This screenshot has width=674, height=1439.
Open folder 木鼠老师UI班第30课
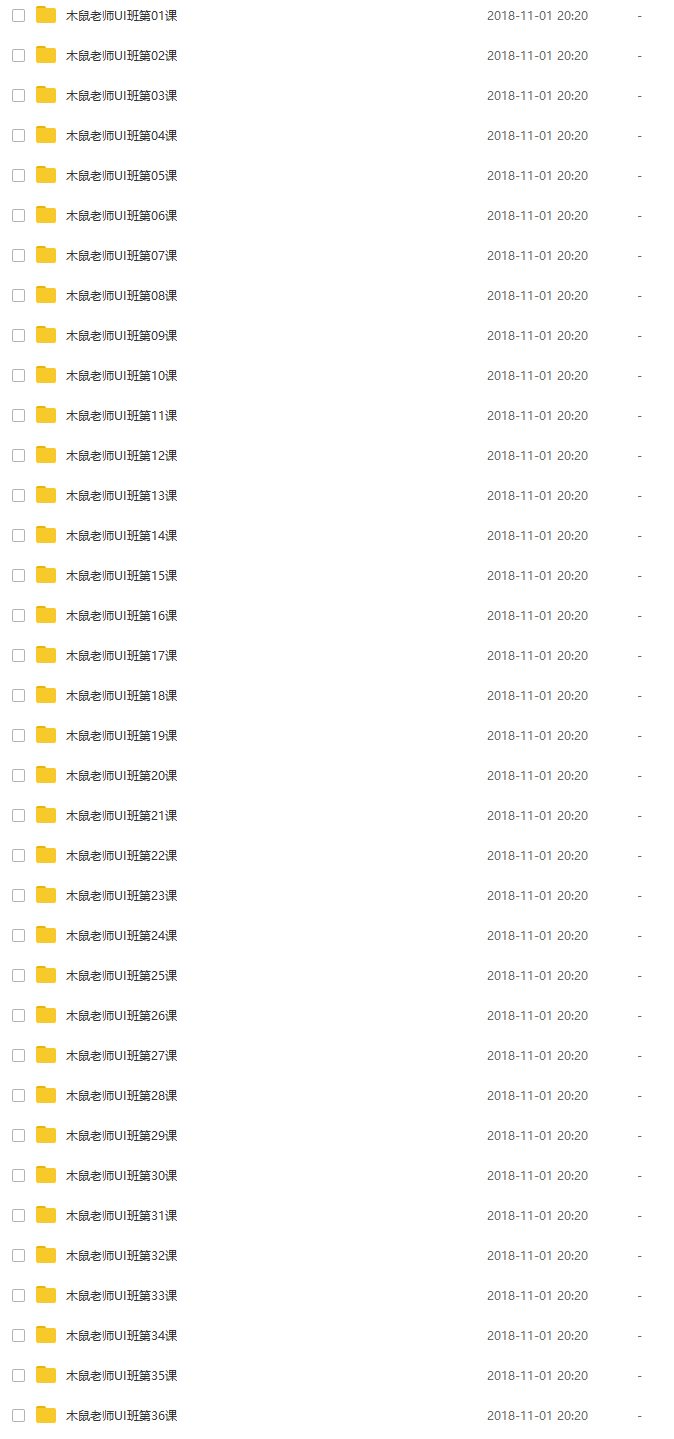[x=121, y=1176]
